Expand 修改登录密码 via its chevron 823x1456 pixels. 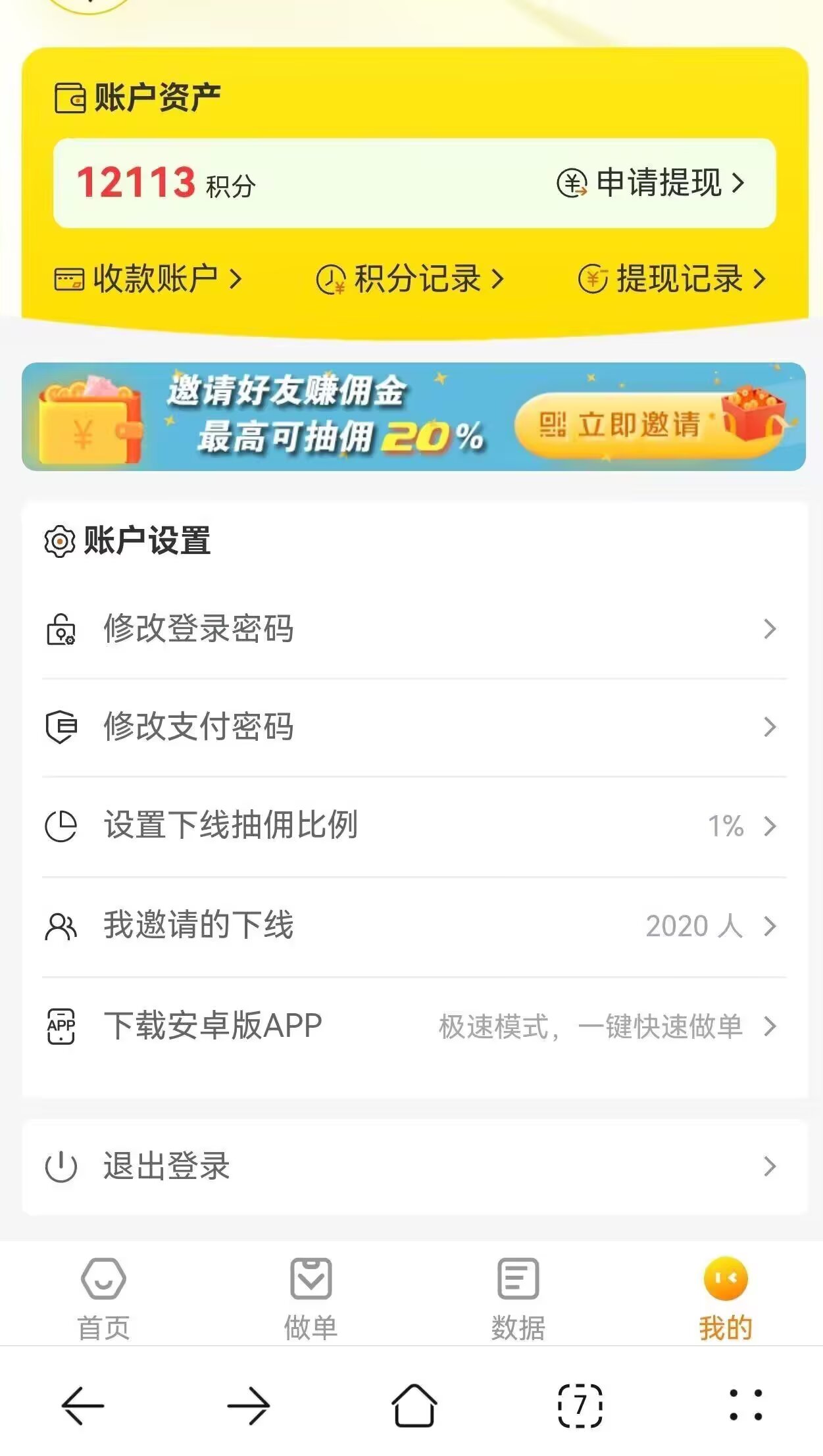(x=770, y=628)
